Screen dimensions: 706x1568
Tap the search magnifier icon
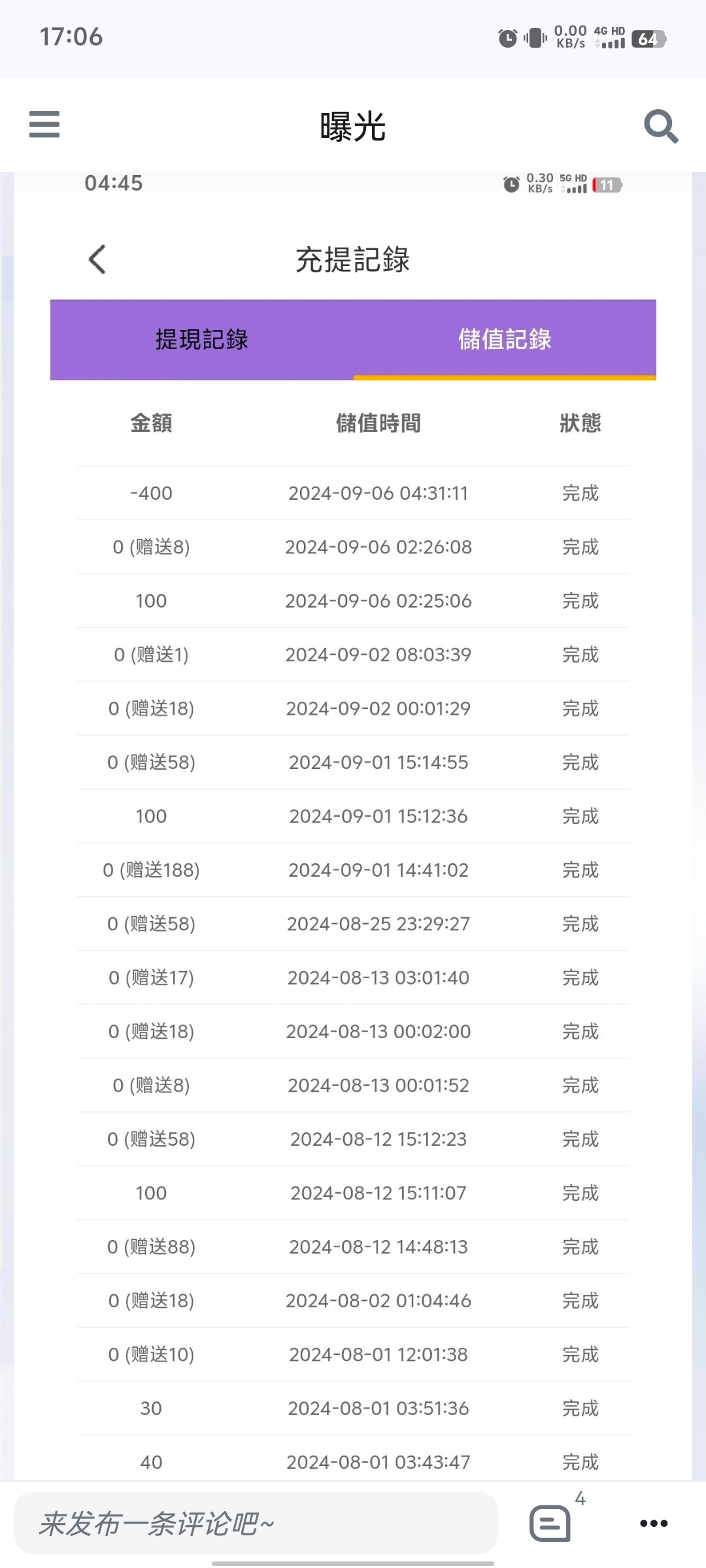661,126
